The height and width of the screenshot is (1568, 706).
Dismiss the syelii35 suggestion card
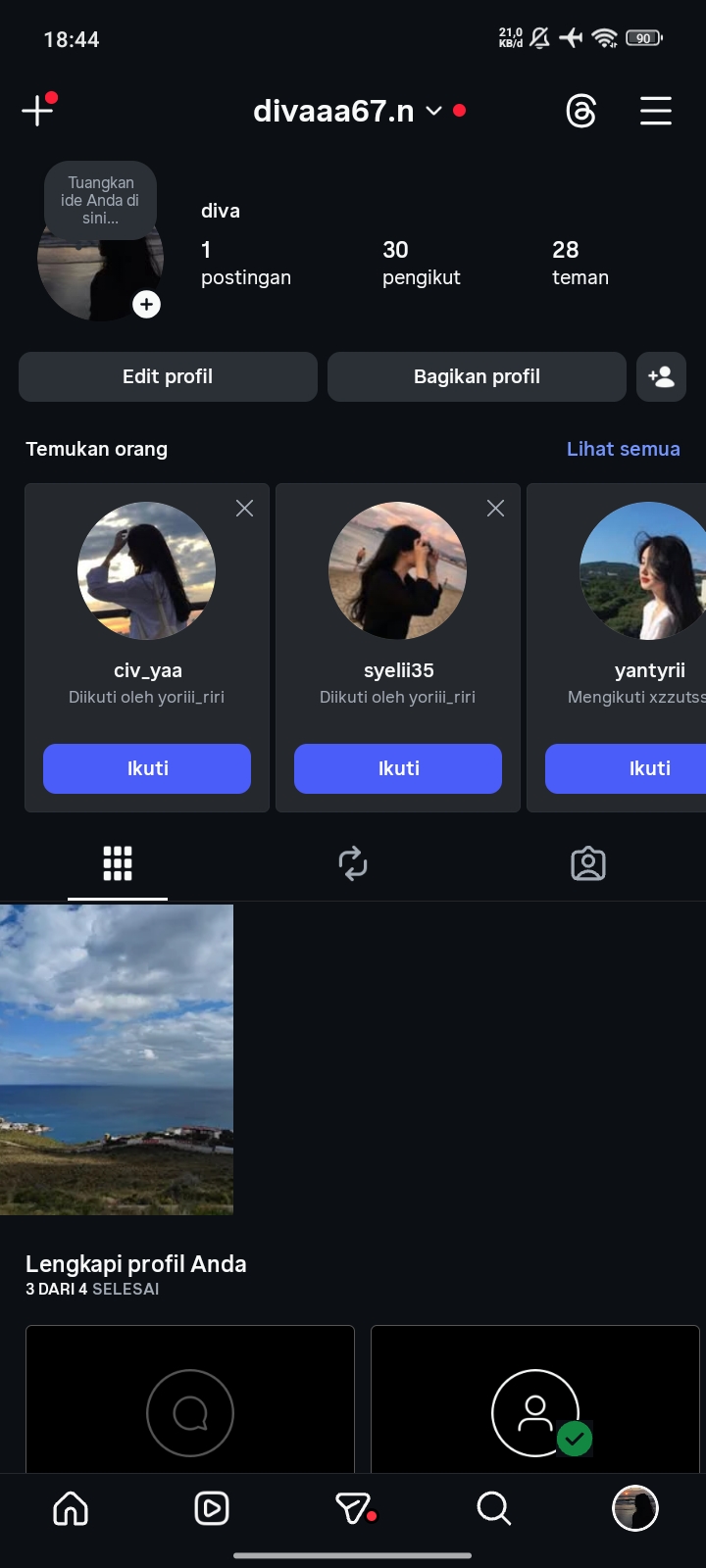(x=495, y=508)
